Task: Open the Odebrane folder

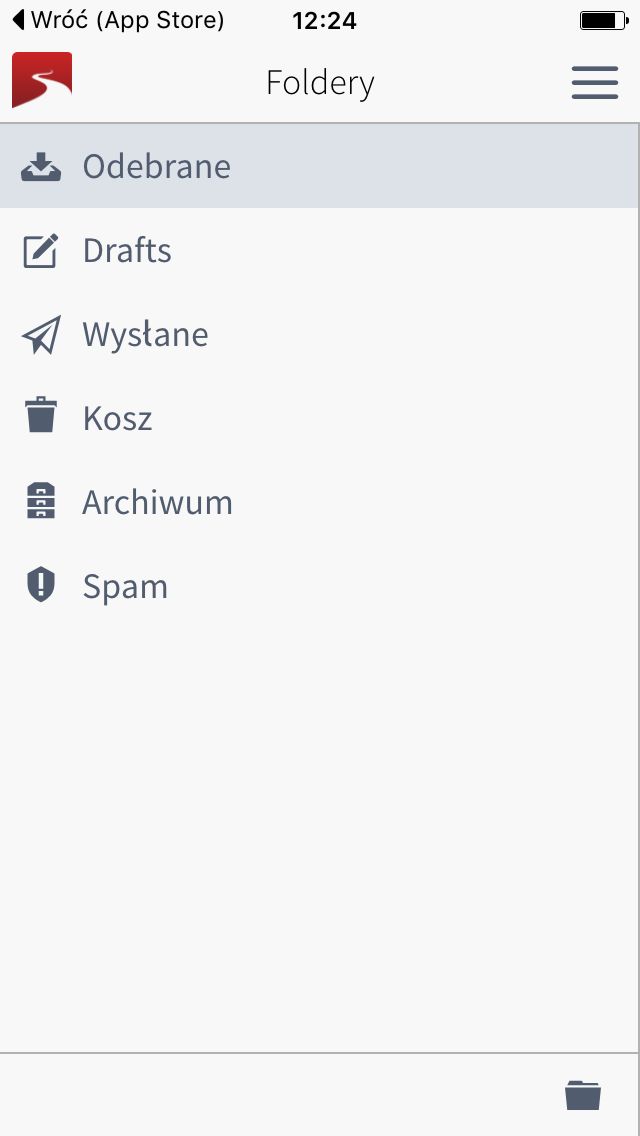Action: (x=319, y=166)
